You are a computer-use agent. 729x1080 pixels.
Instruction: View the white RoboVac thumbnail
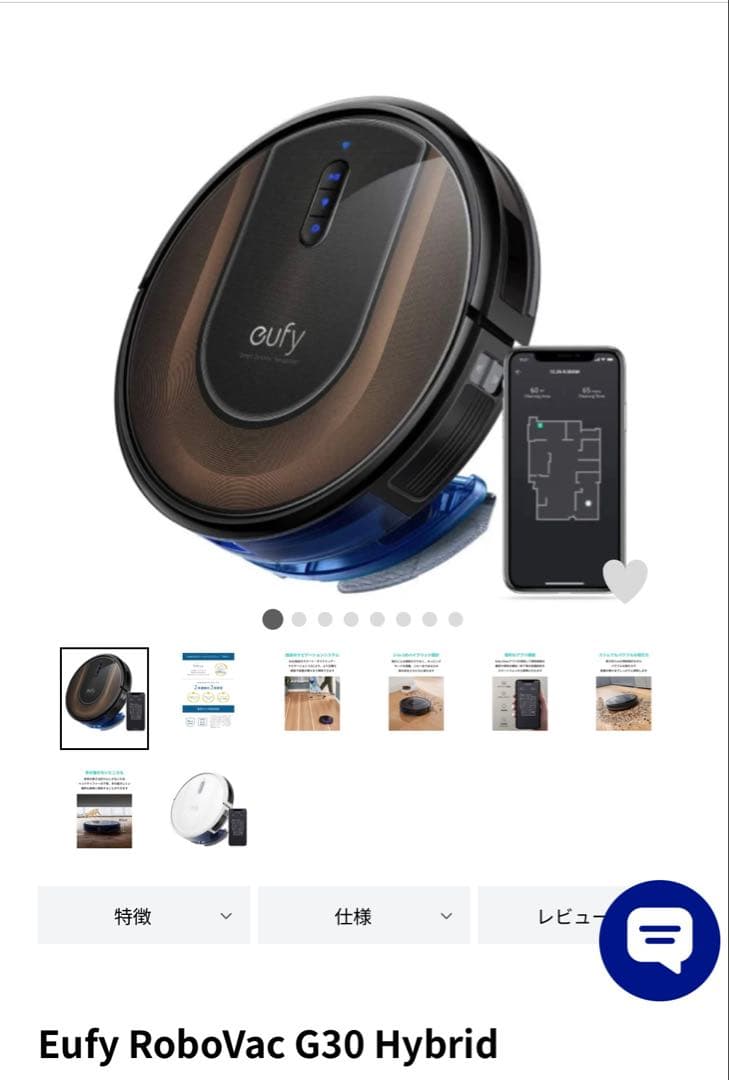coord(208,809)
